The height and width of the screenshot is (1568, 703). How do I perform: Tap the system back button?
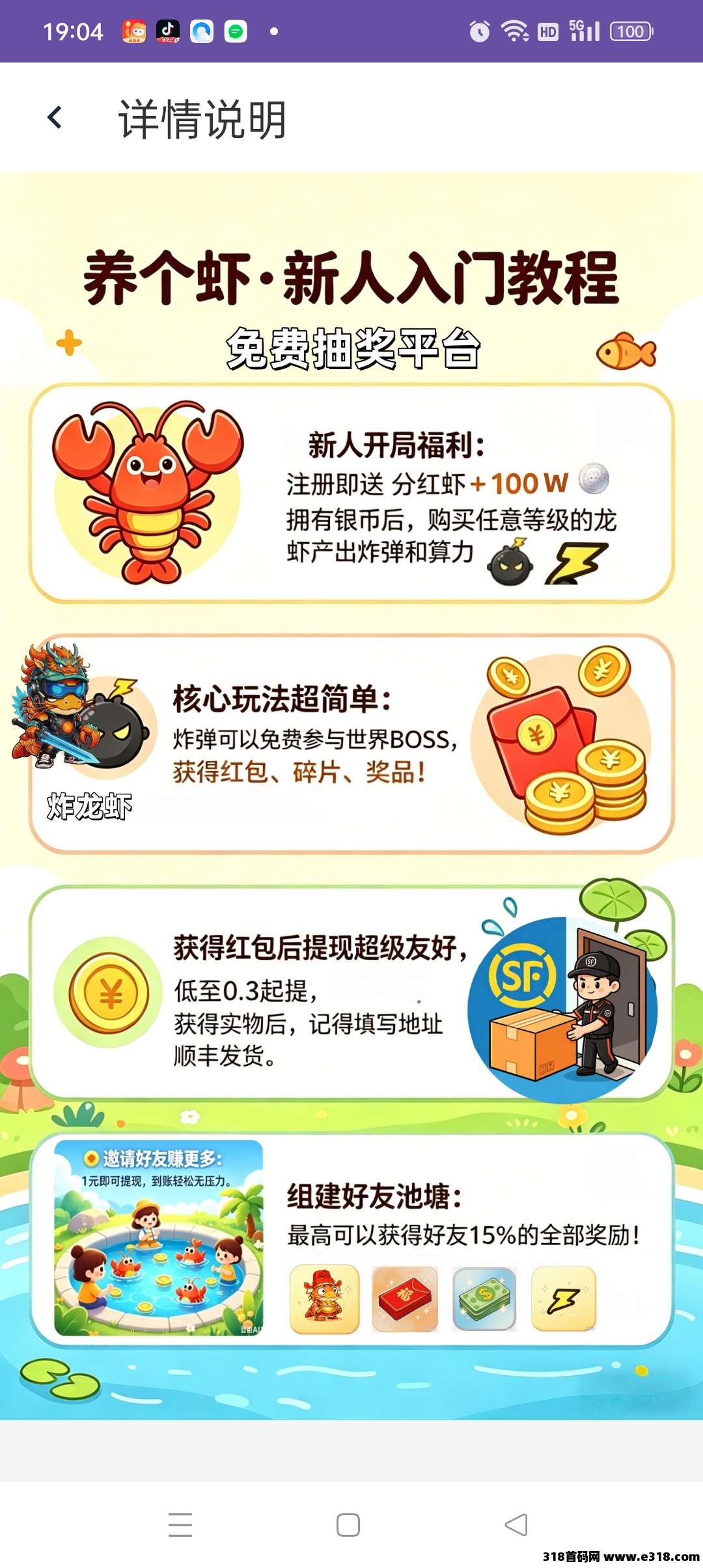[x=516, y=1525]
